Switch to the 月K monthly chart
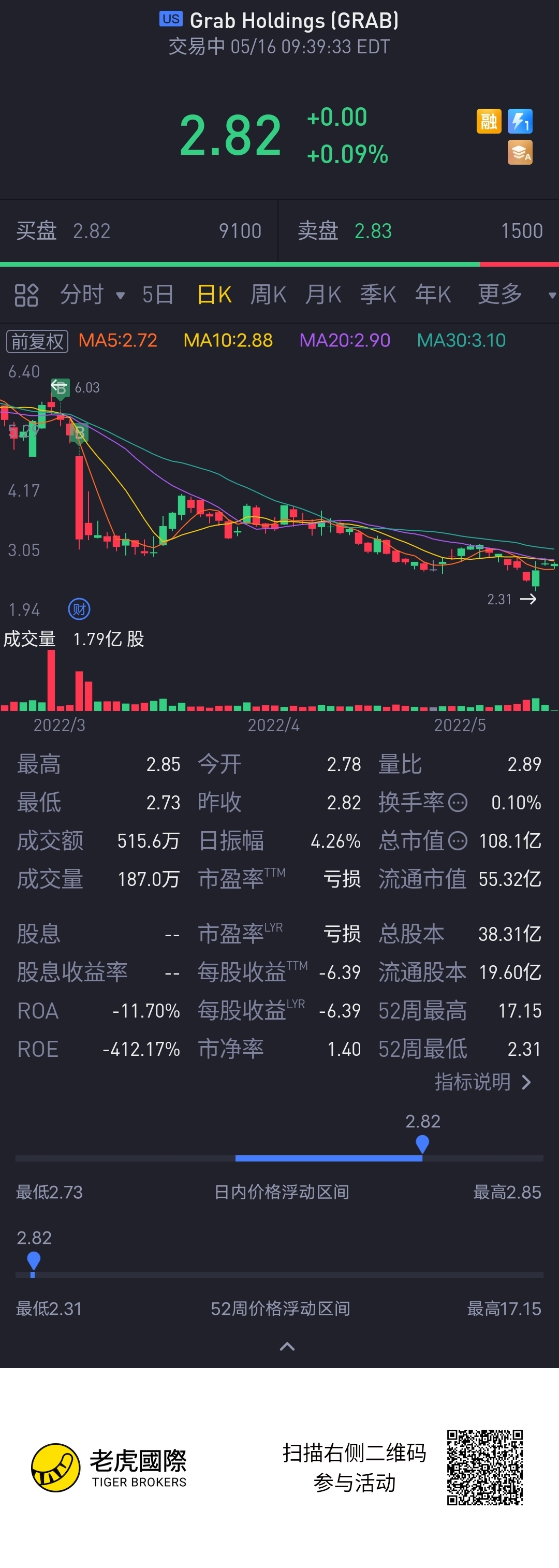 coord(323,295)
